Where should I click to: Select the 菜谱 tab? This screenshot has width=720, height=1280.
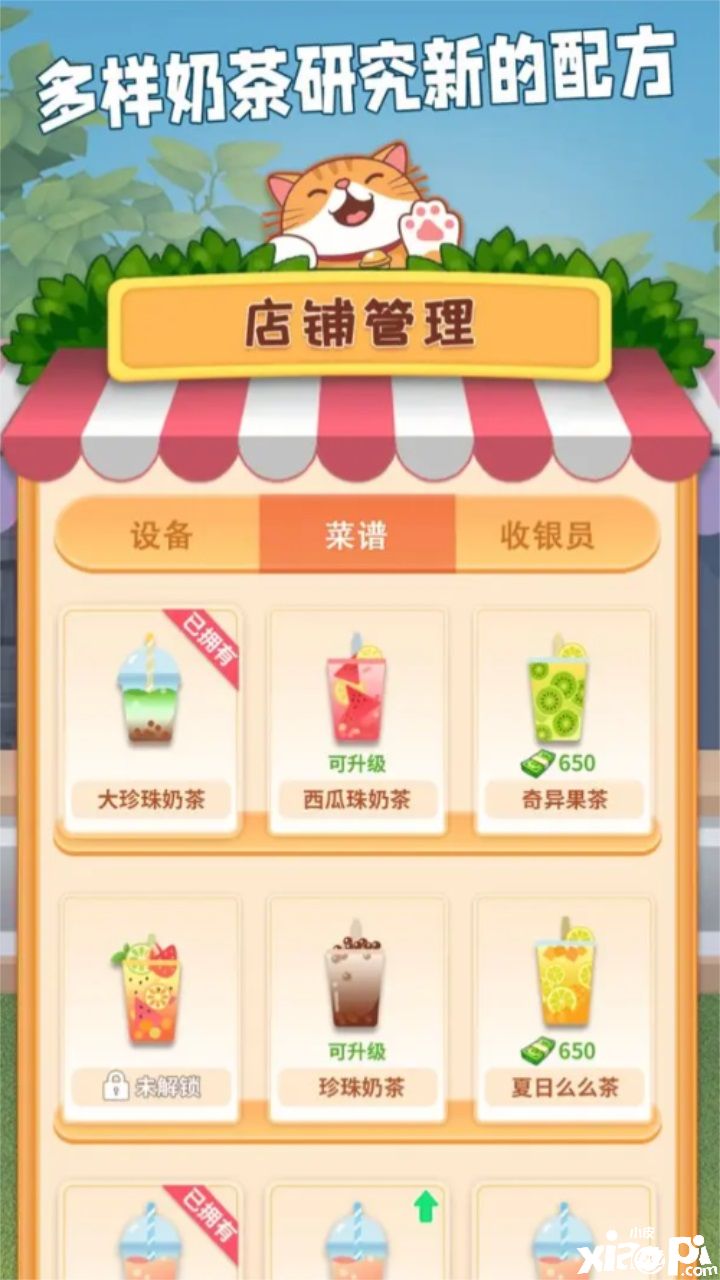(357, 535)
